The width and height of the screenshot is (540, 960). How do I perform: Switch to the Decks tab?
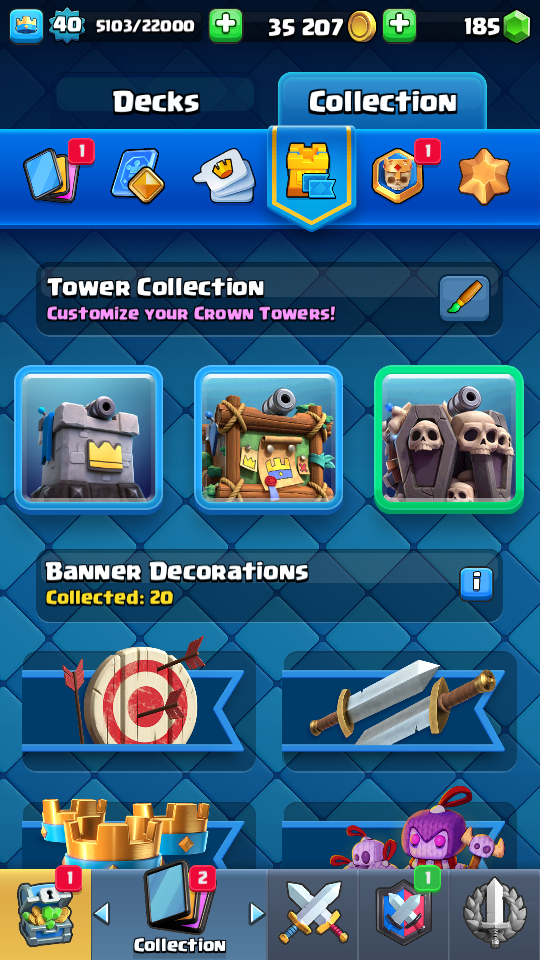156,101
